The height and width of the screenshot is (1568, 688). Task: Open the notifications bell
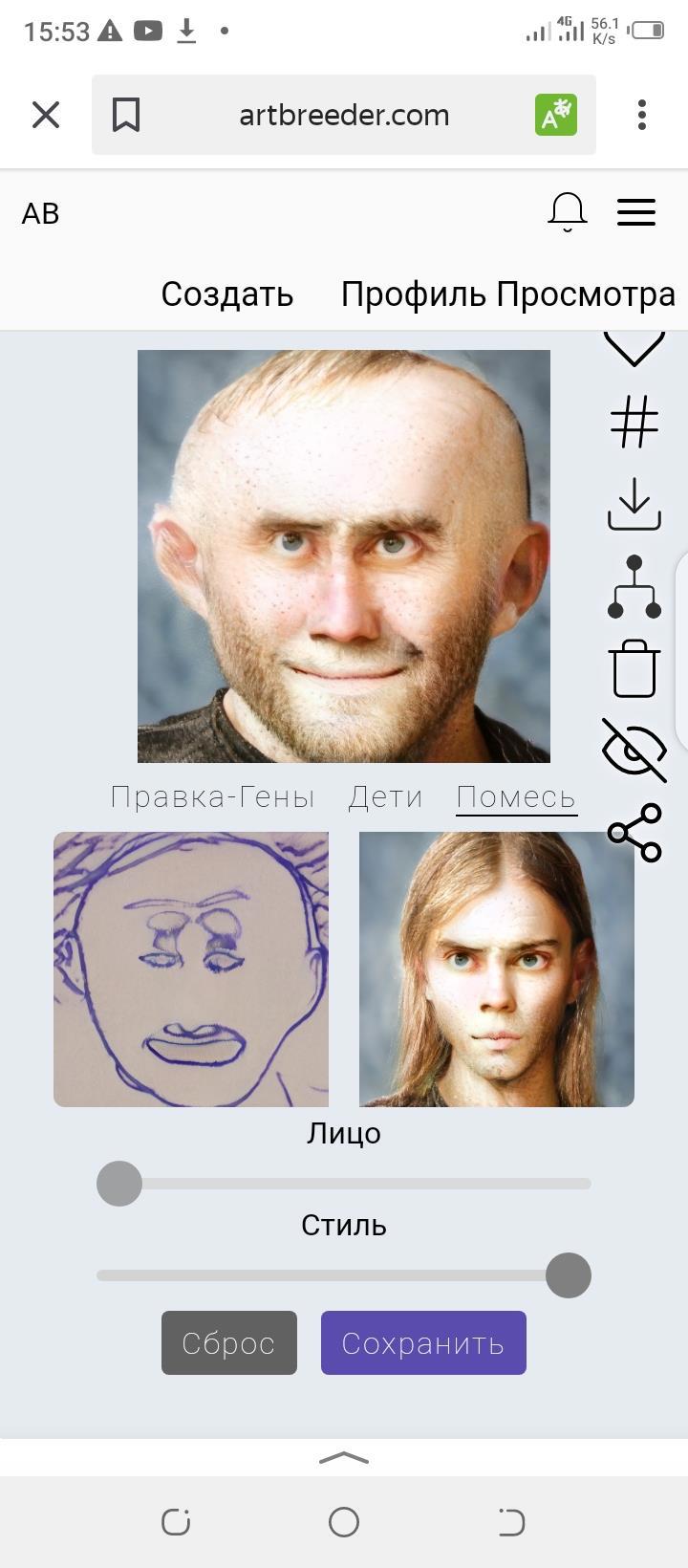[x=567, y=212]
